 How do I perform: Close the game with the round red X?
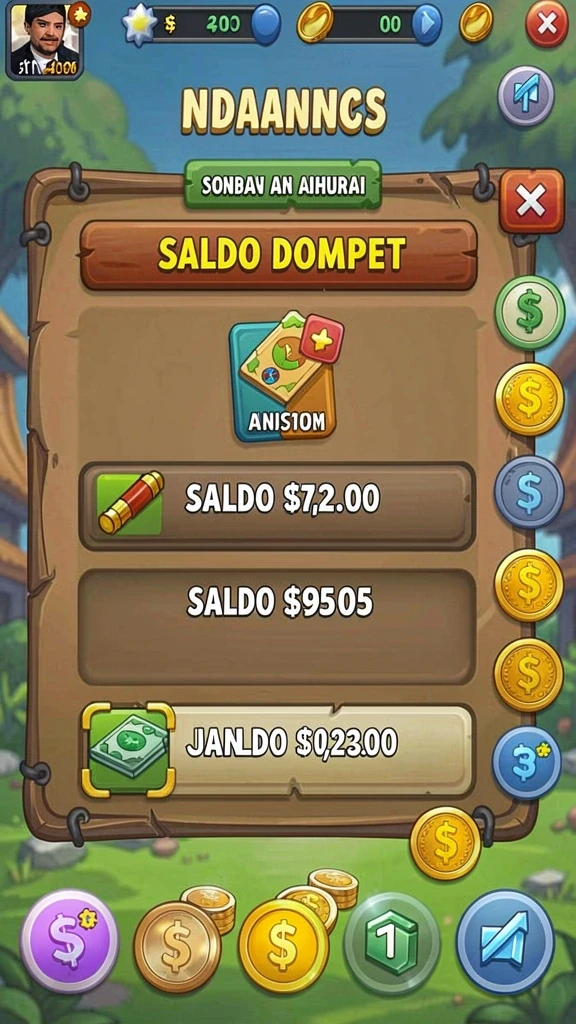pyautogui.click(x=547, y=24)
